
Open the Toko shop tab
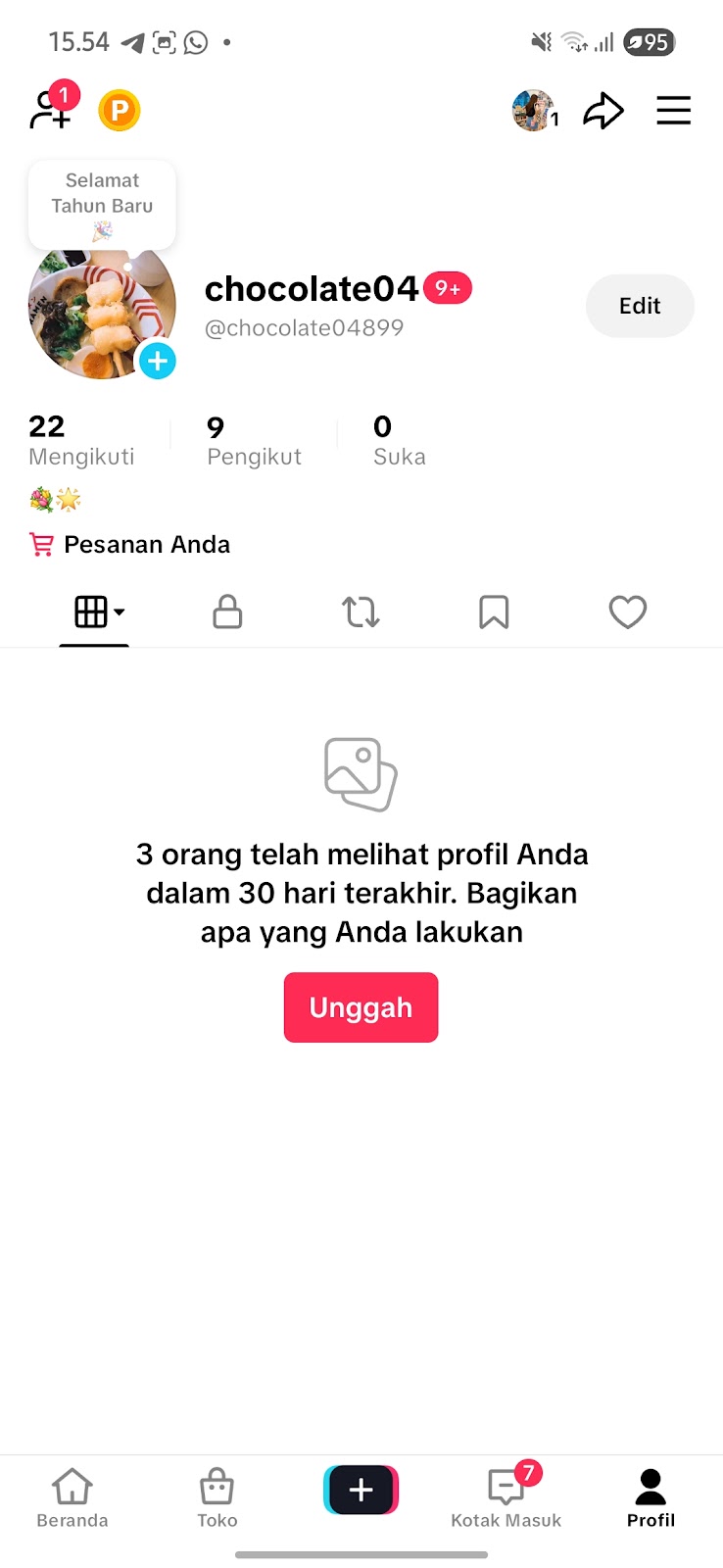(x=217, y=1497)
